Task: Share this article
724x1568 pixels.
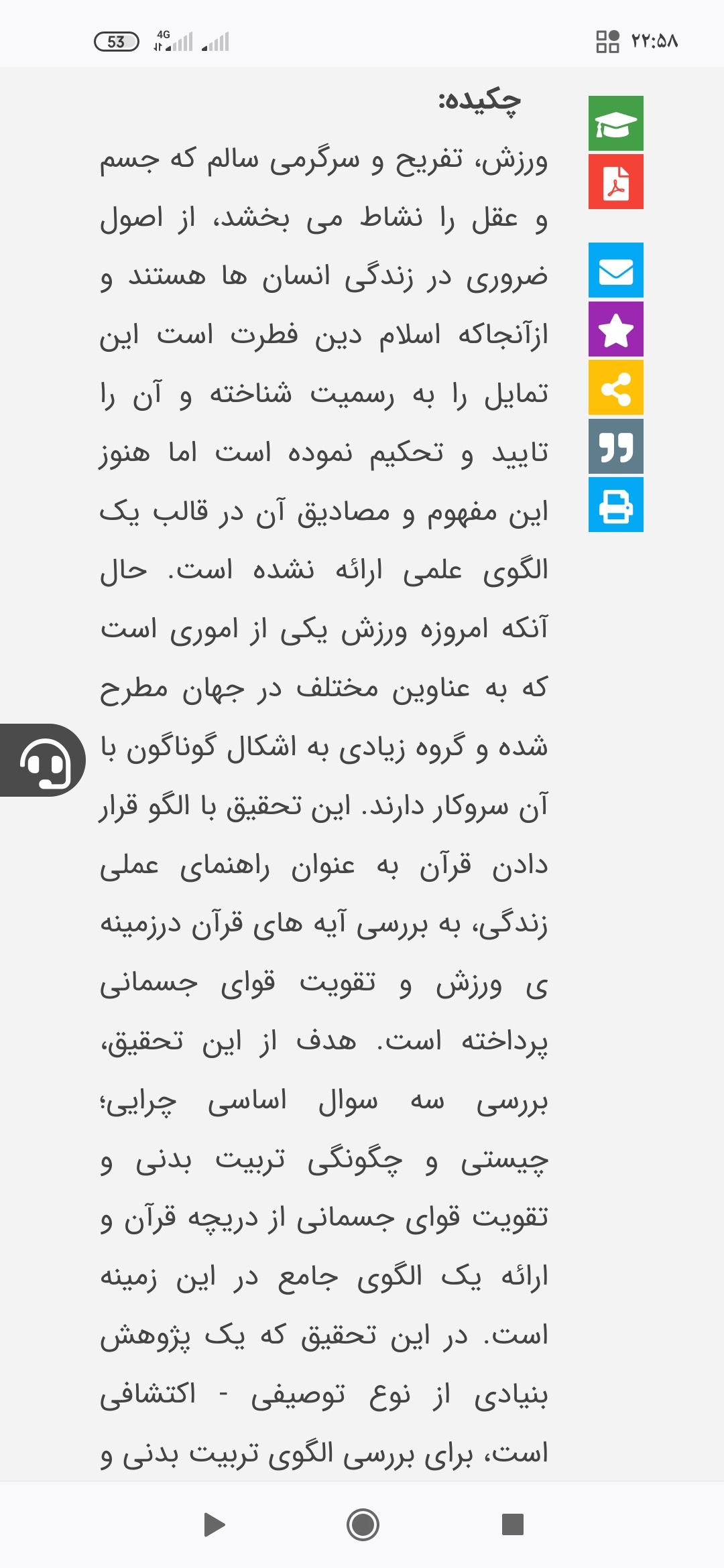Action: pyautogui.click(x=615, y=387)
